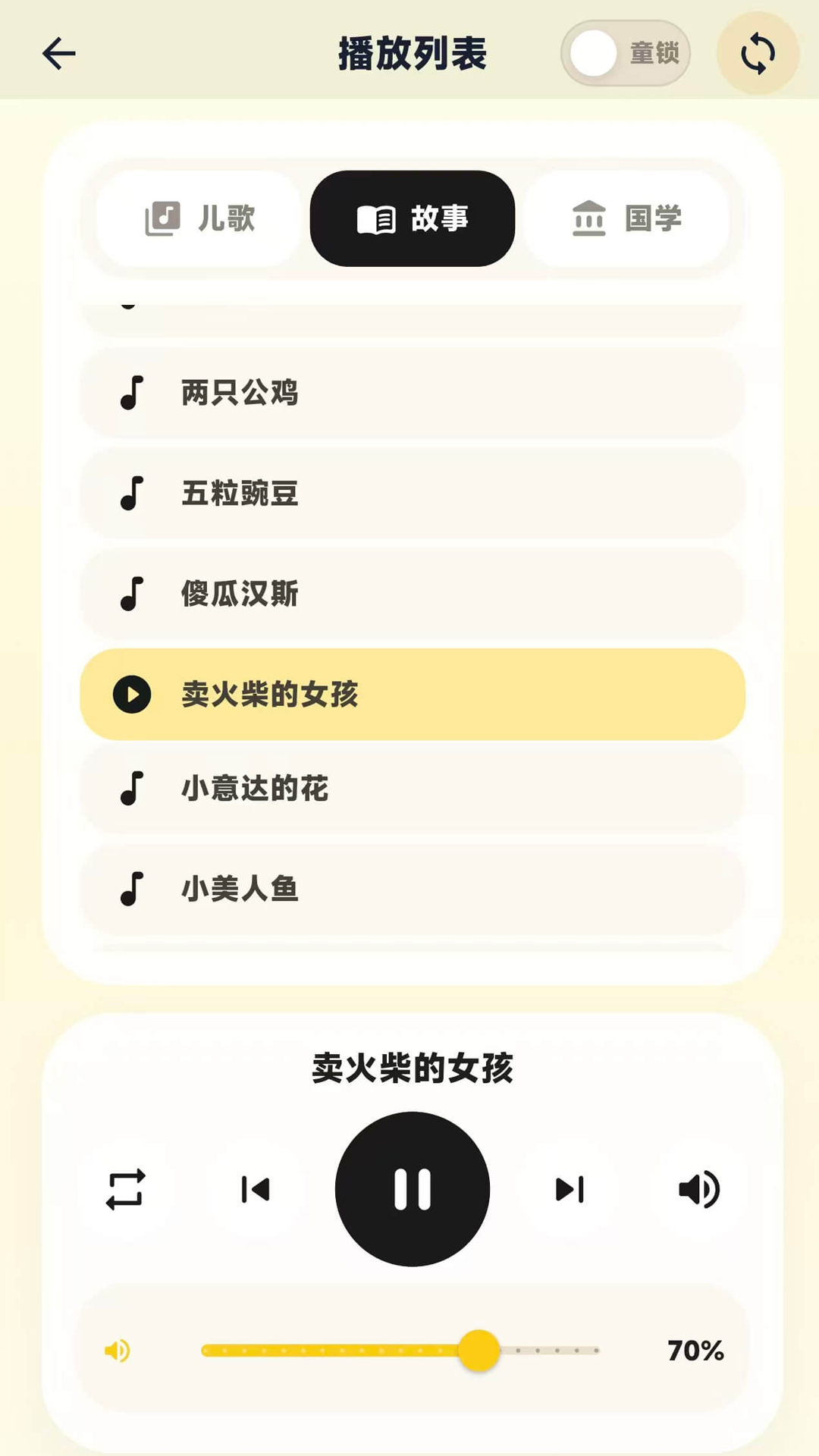819x1456 pixels.
Task: Toggle the 童锁 child lock switch
Action: click(x=626, y=53)
